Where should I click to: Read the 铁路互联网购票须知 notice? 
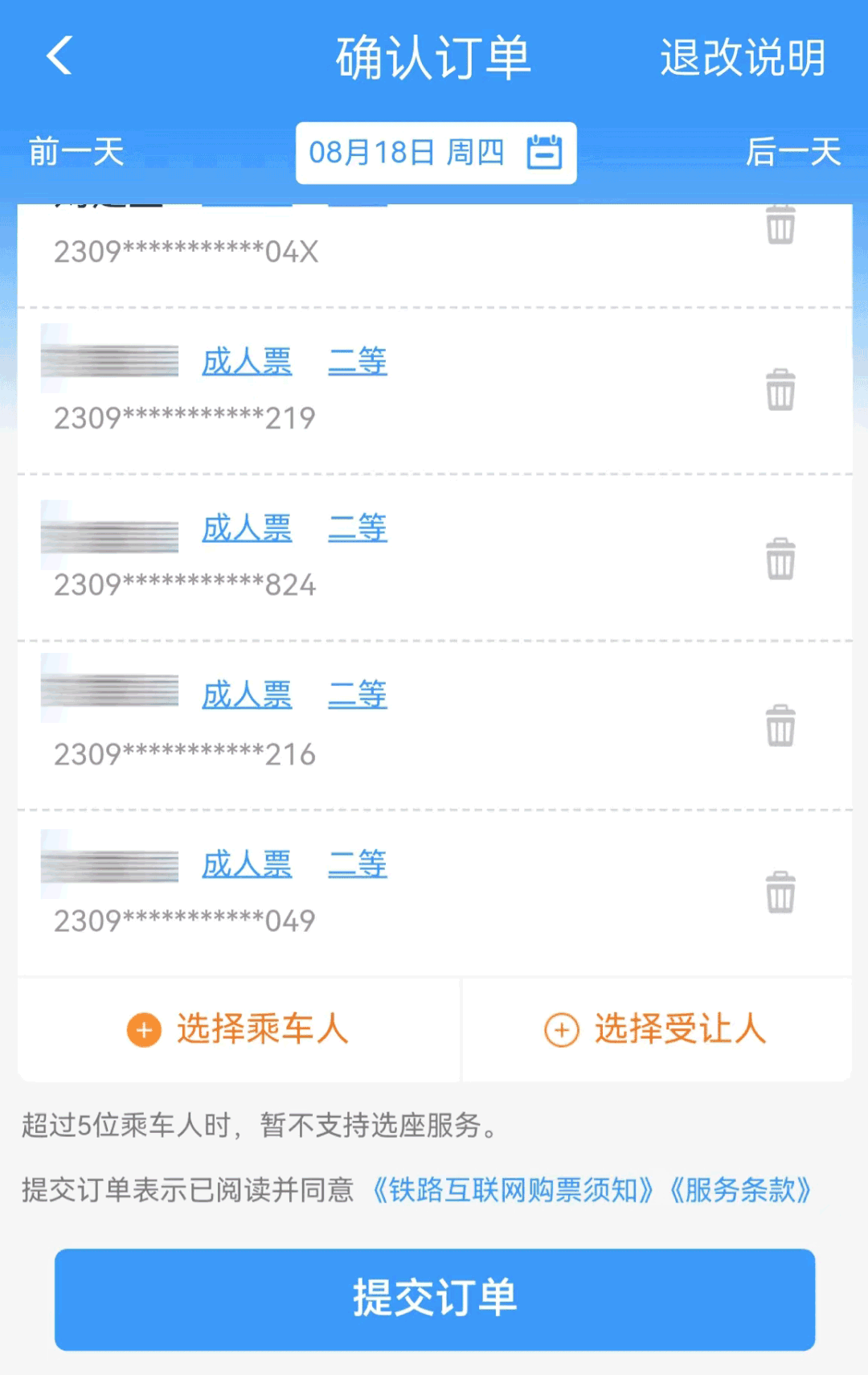[x=512, y=1190]
